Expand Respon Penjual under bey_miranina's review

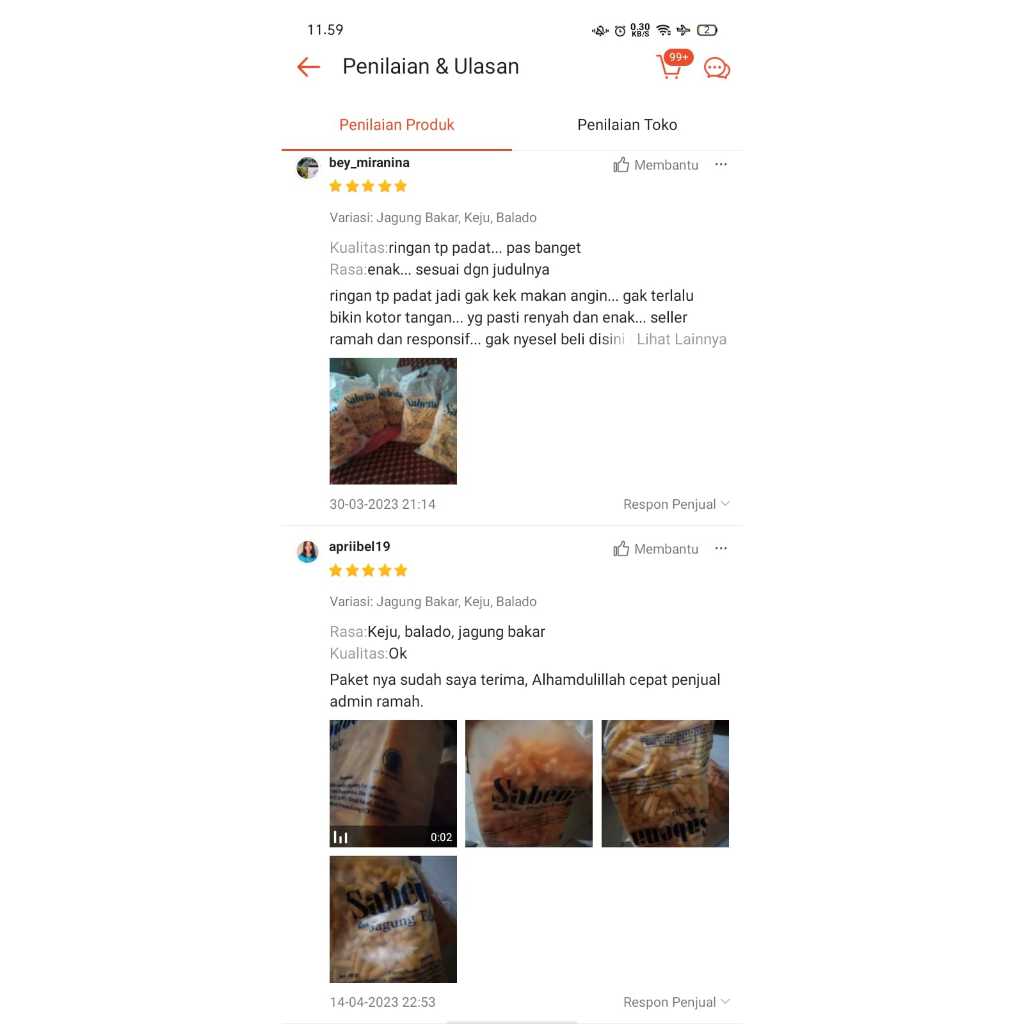coord(676,504)
